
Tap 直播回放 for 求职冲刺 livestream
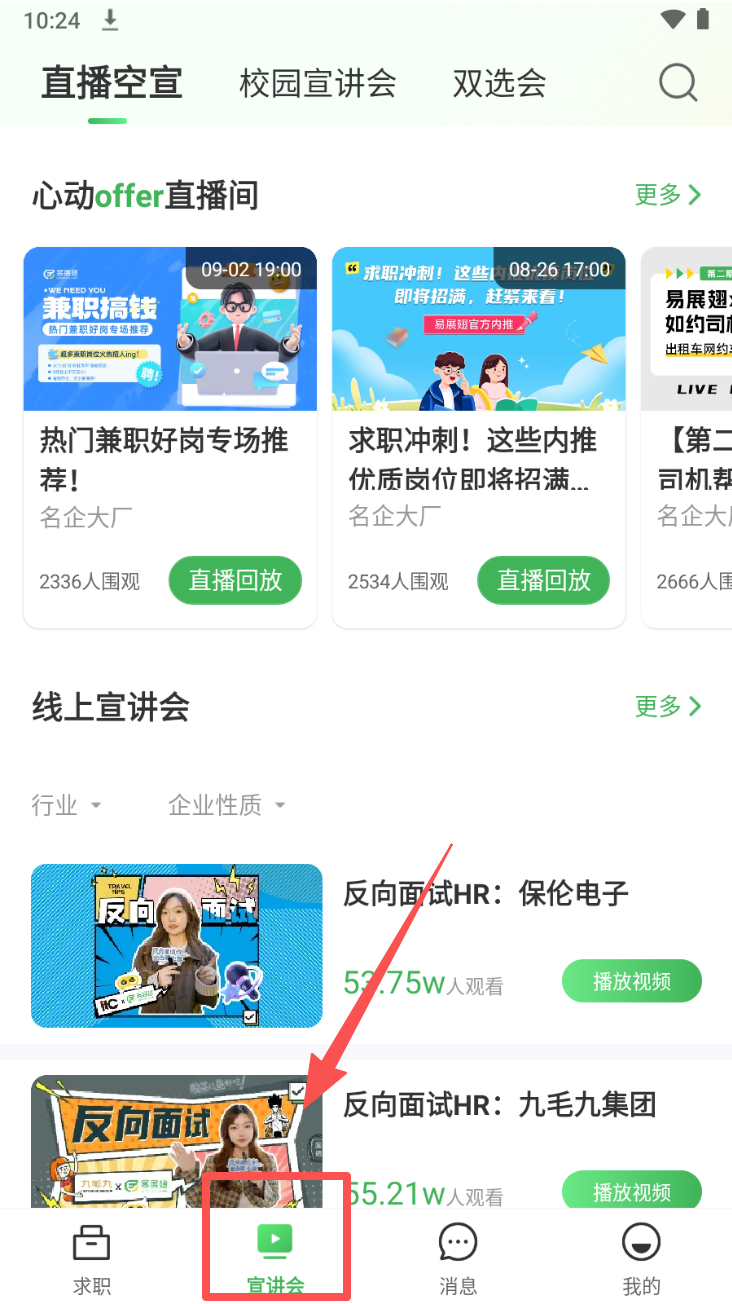(543, 581)
